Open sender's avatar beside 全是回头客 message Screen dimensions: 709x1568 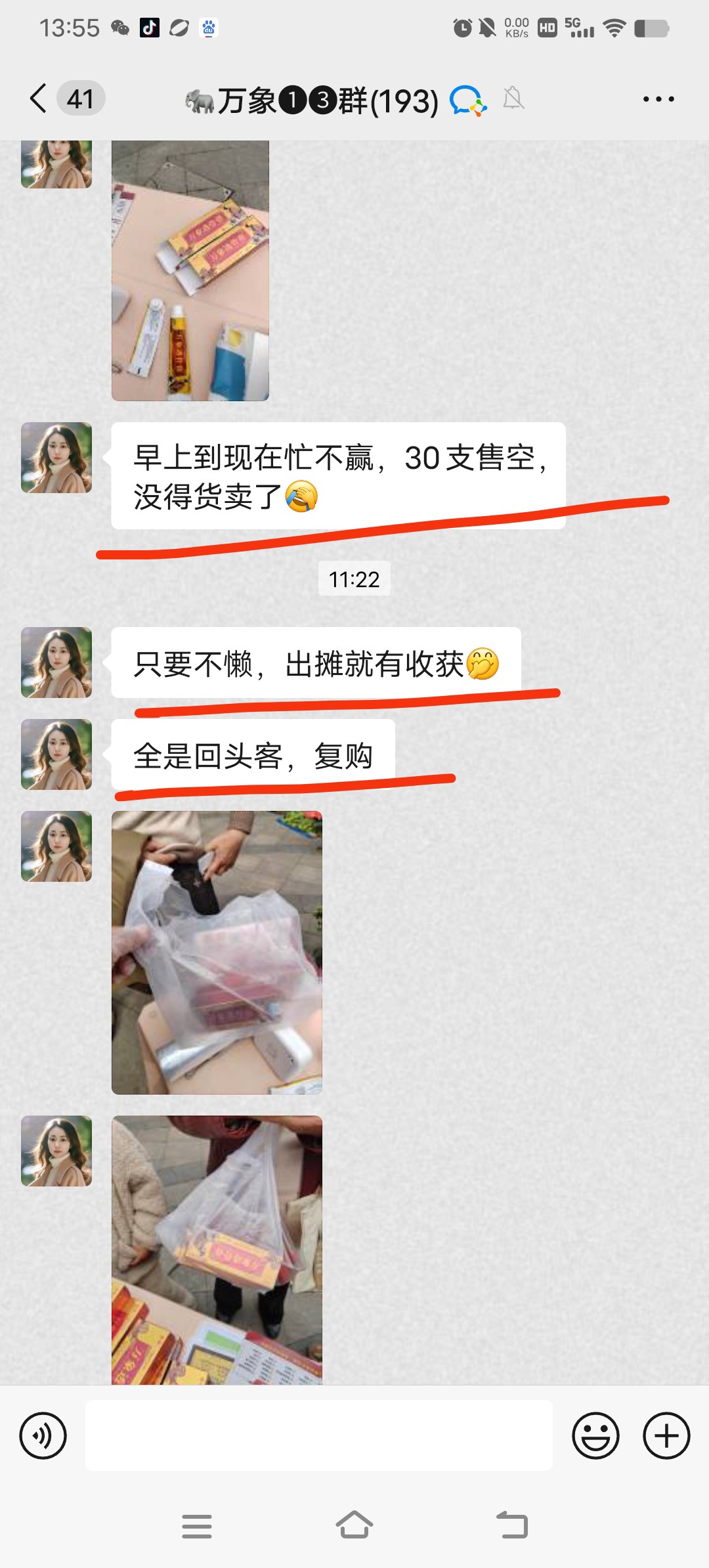pyautogui.click(x=56, y=754)
